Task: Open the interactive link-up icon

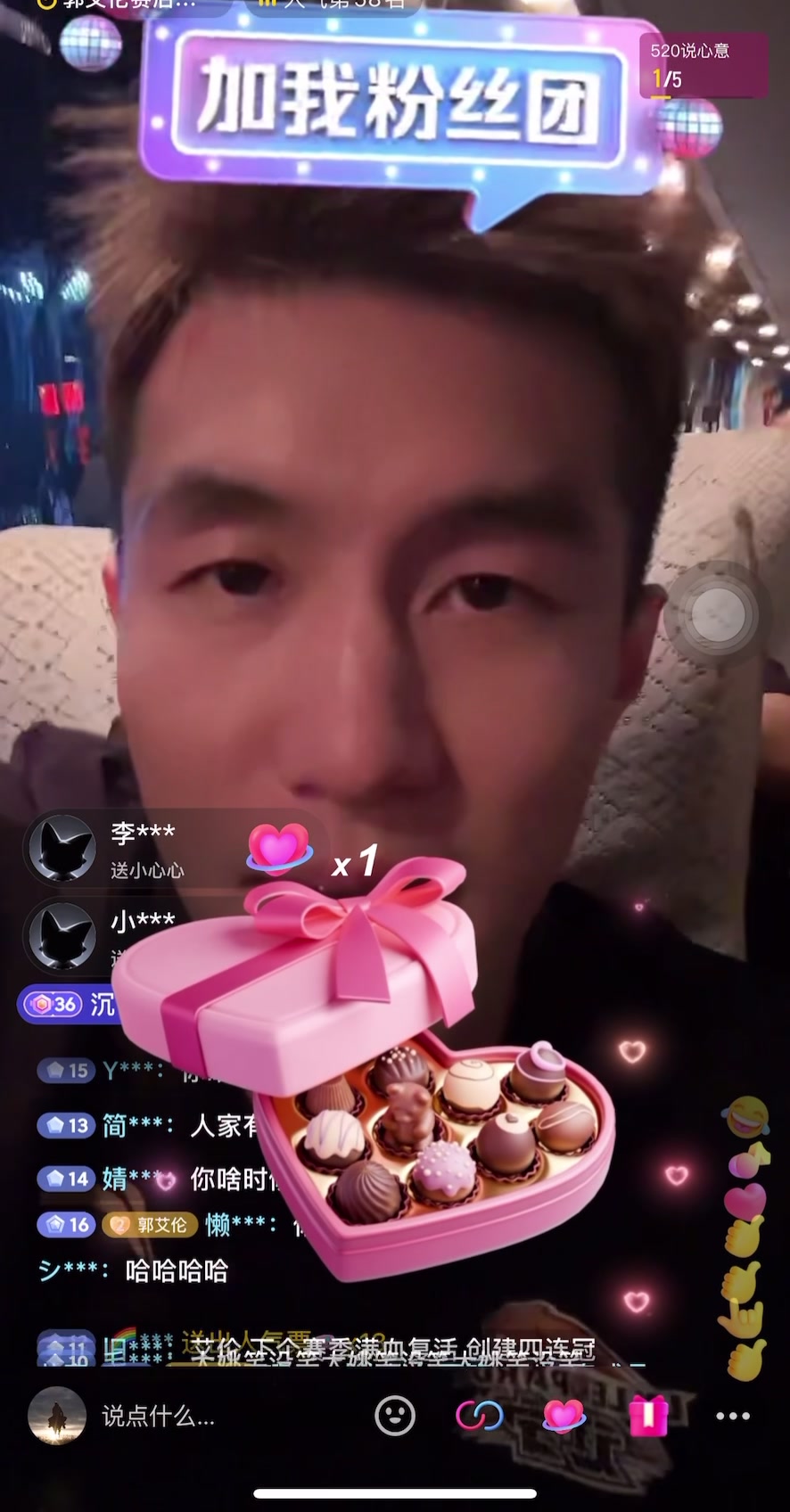Action: tap(480, 1416)
